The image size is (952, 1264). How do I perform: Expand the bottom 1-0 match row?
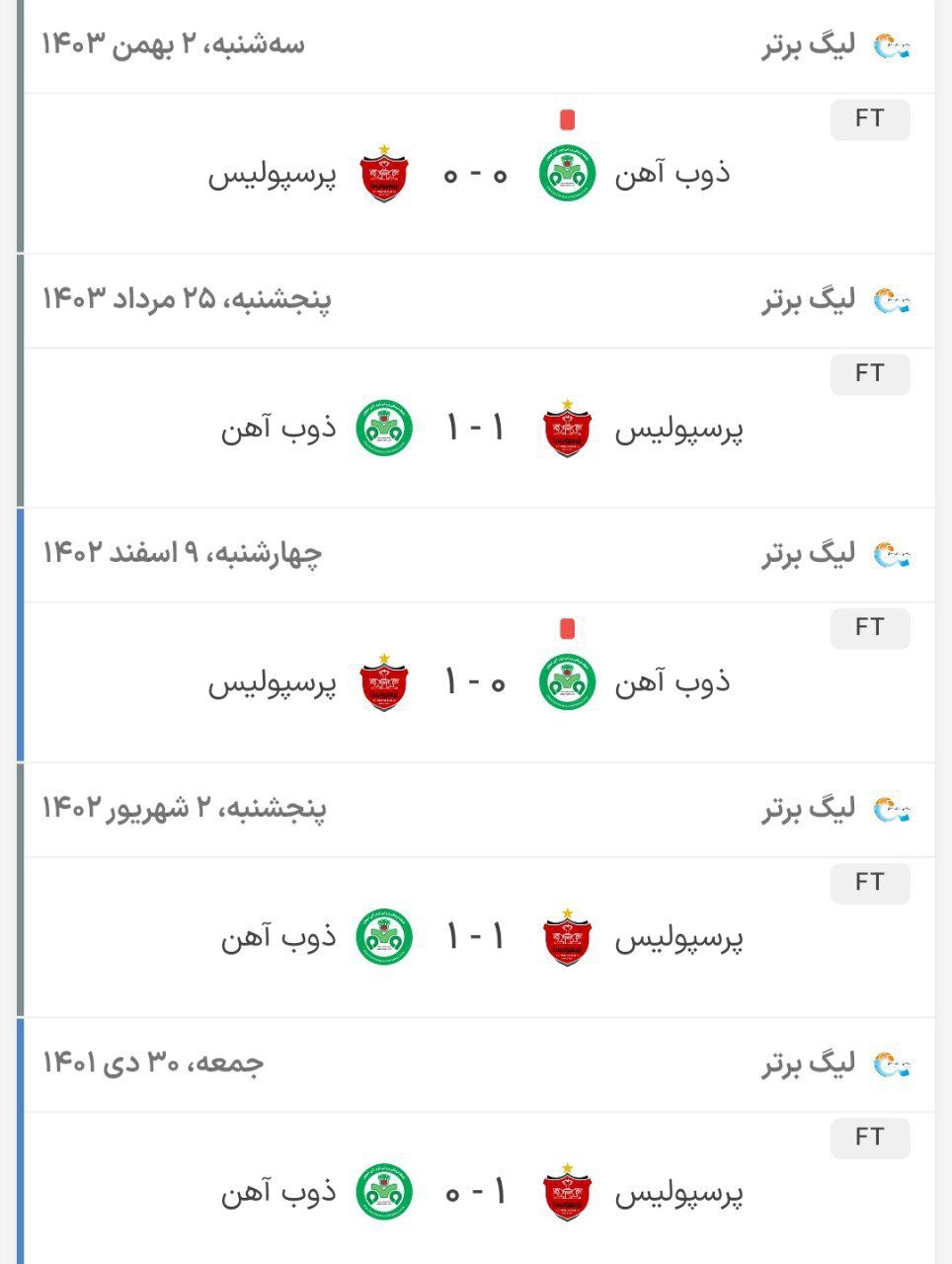(474, 1192)
